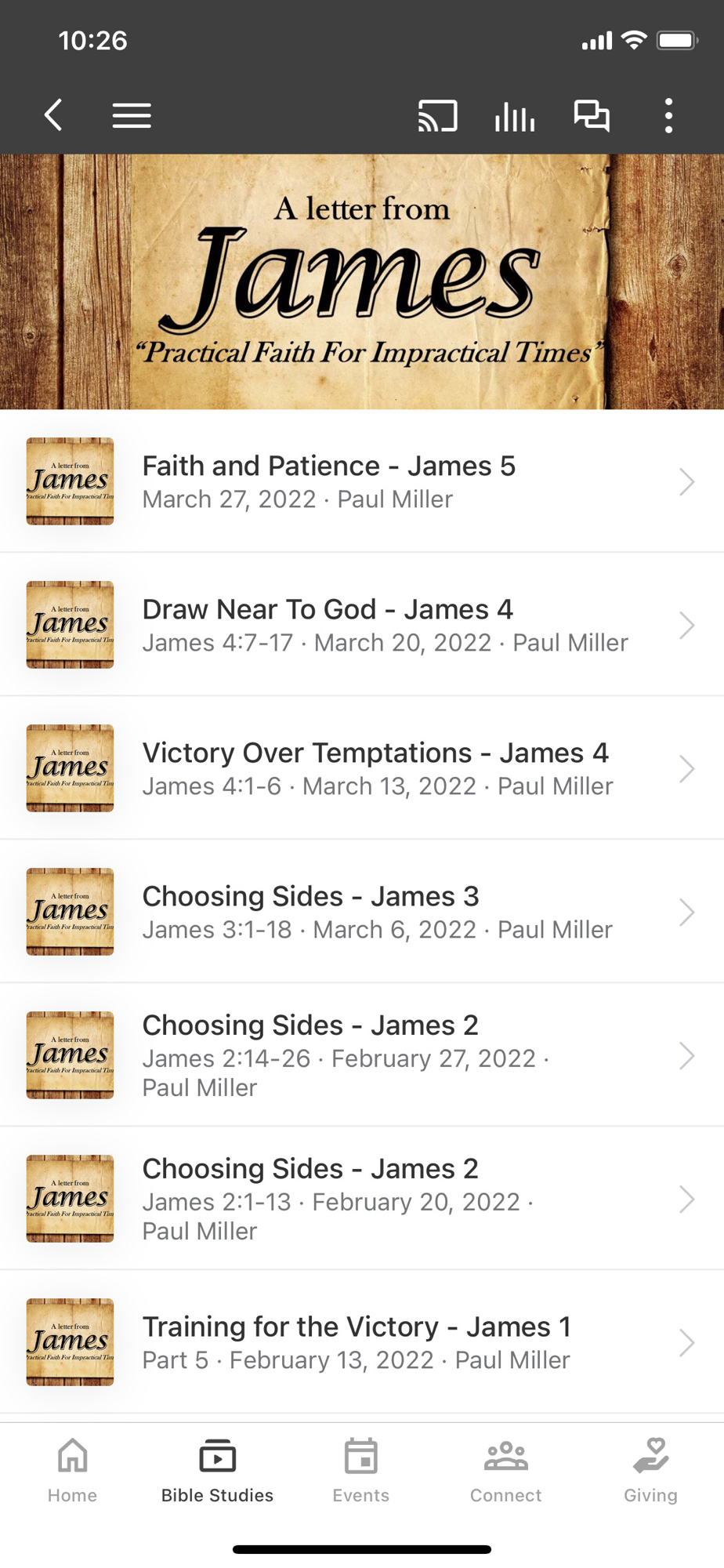
Task: Open Choosing Sides - James 3
Action: [362, 912]
